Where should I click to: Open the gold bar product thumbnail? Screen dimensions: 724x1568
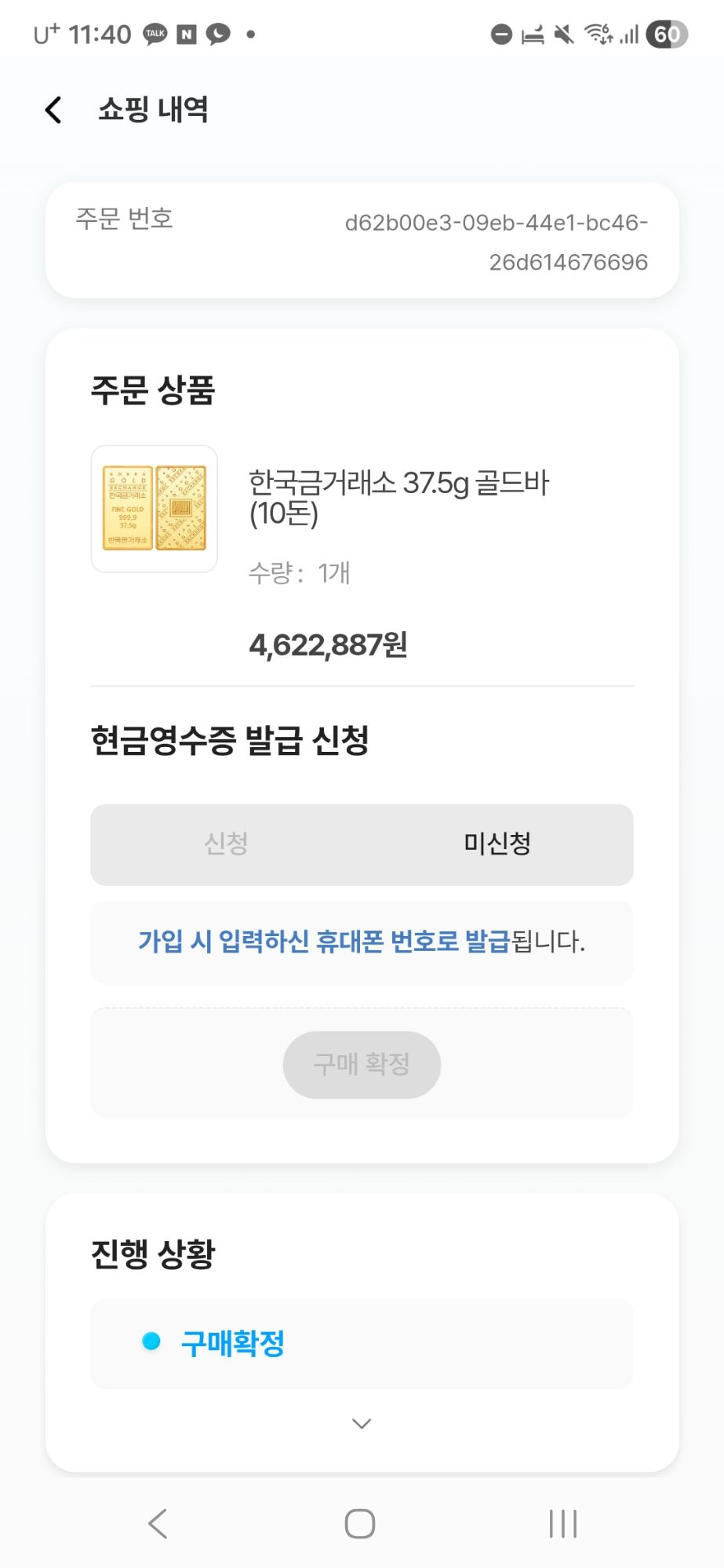[155, 509]
